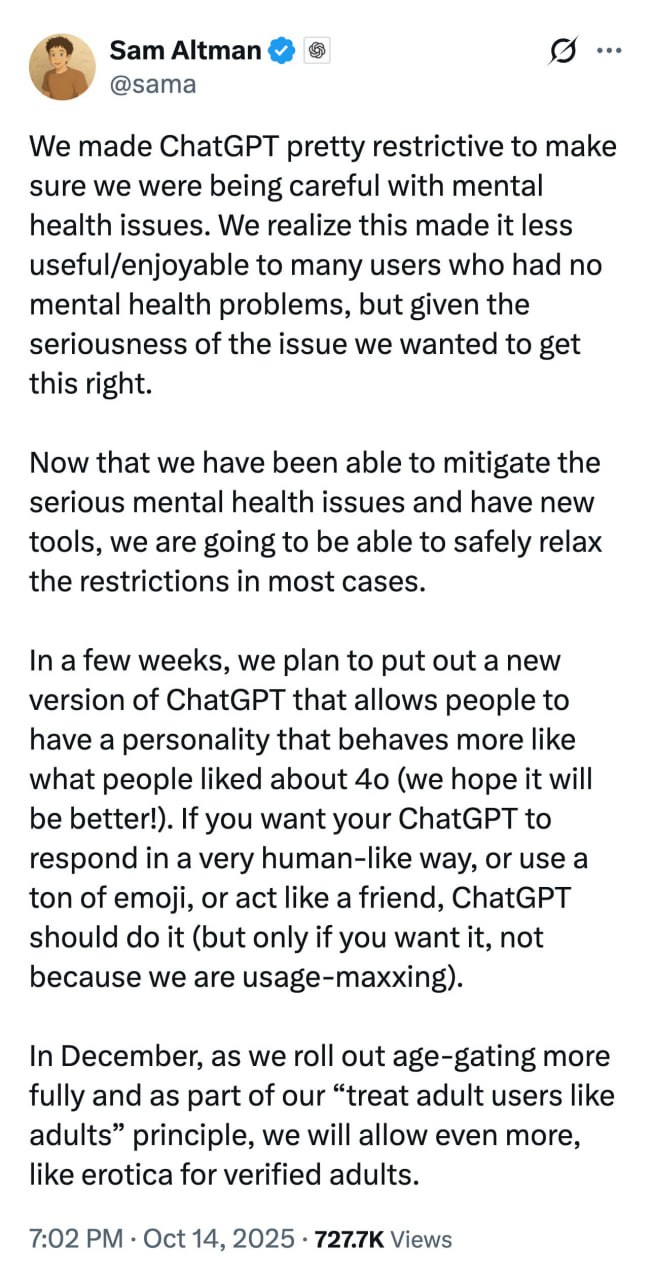The image size is (654, 1280).
Task: View the 727.7K Views analytics
Action: 383,1239
